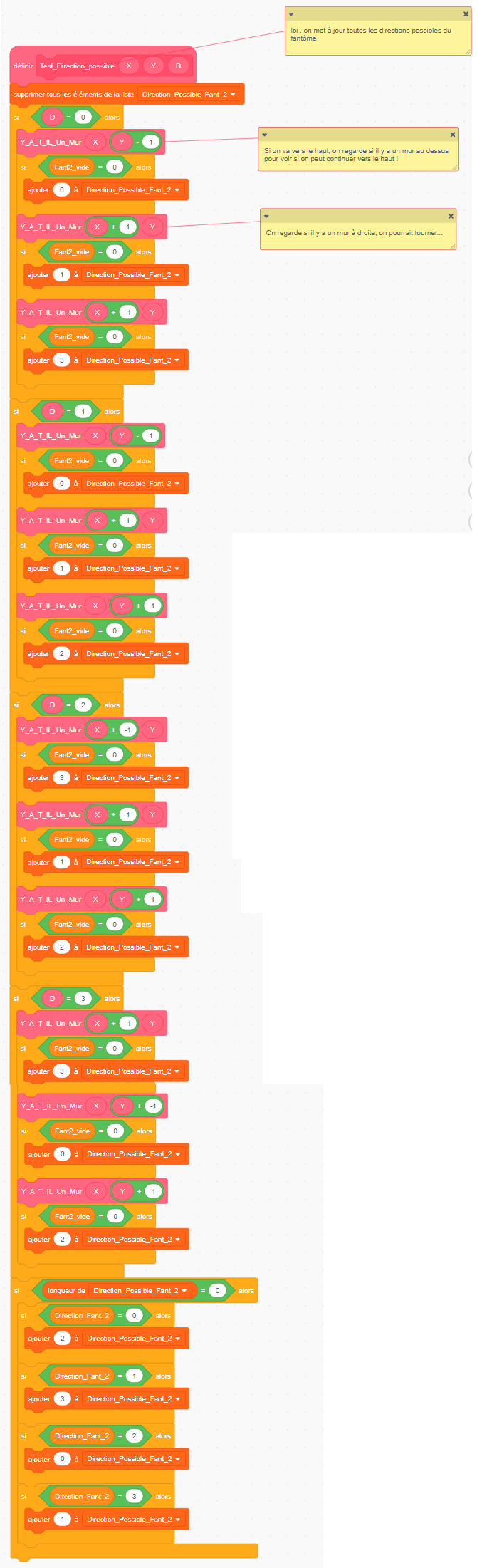Close the comment 'Si on va vers le haut'
Image resolution: width=482 pixels, height=1568 pixels.
pyautogui.click(x=452, y=134)
